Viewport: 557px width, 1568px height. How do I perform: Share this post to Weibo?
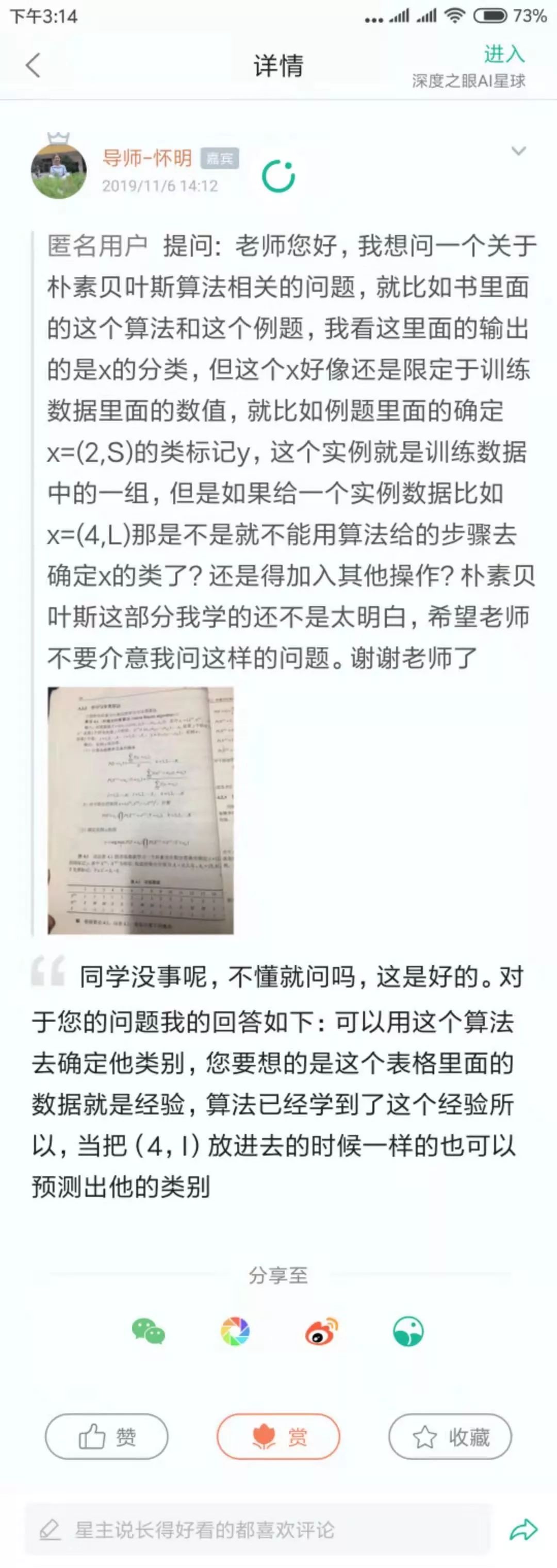pos(321,1331)
